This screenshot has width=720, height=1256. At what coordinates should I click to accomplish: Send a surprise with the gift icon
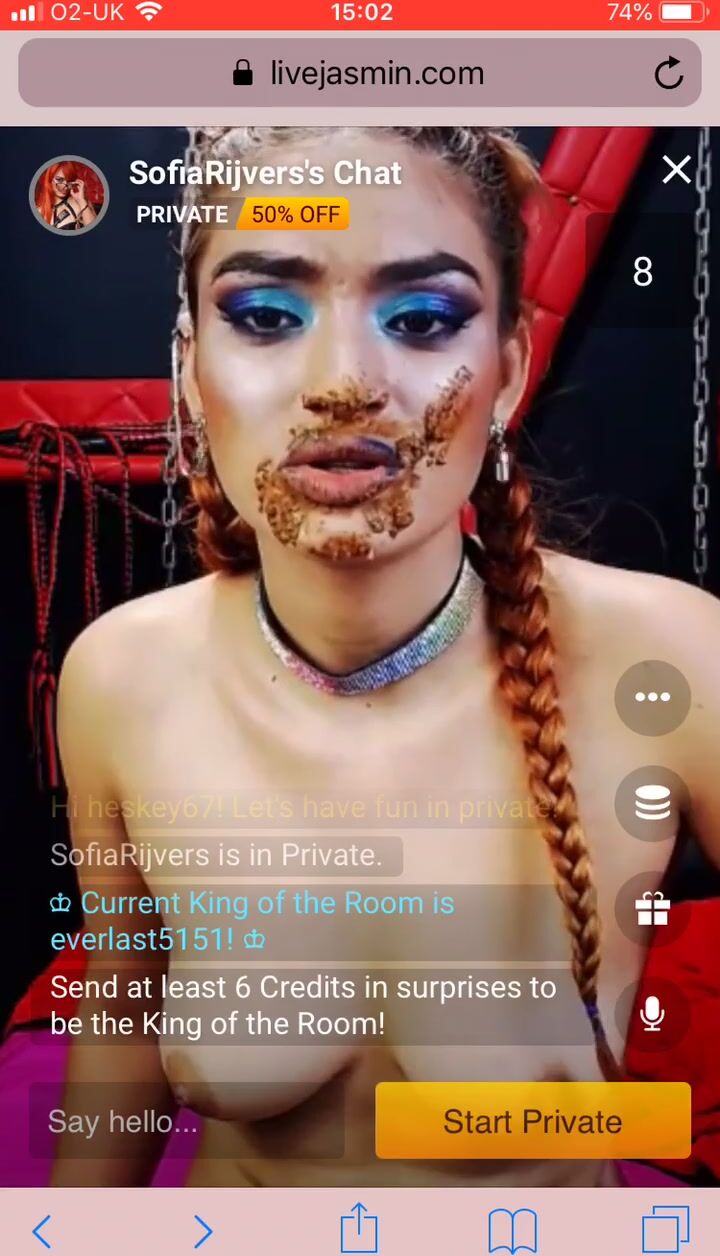pyautogui.click(x=652, y=909)
